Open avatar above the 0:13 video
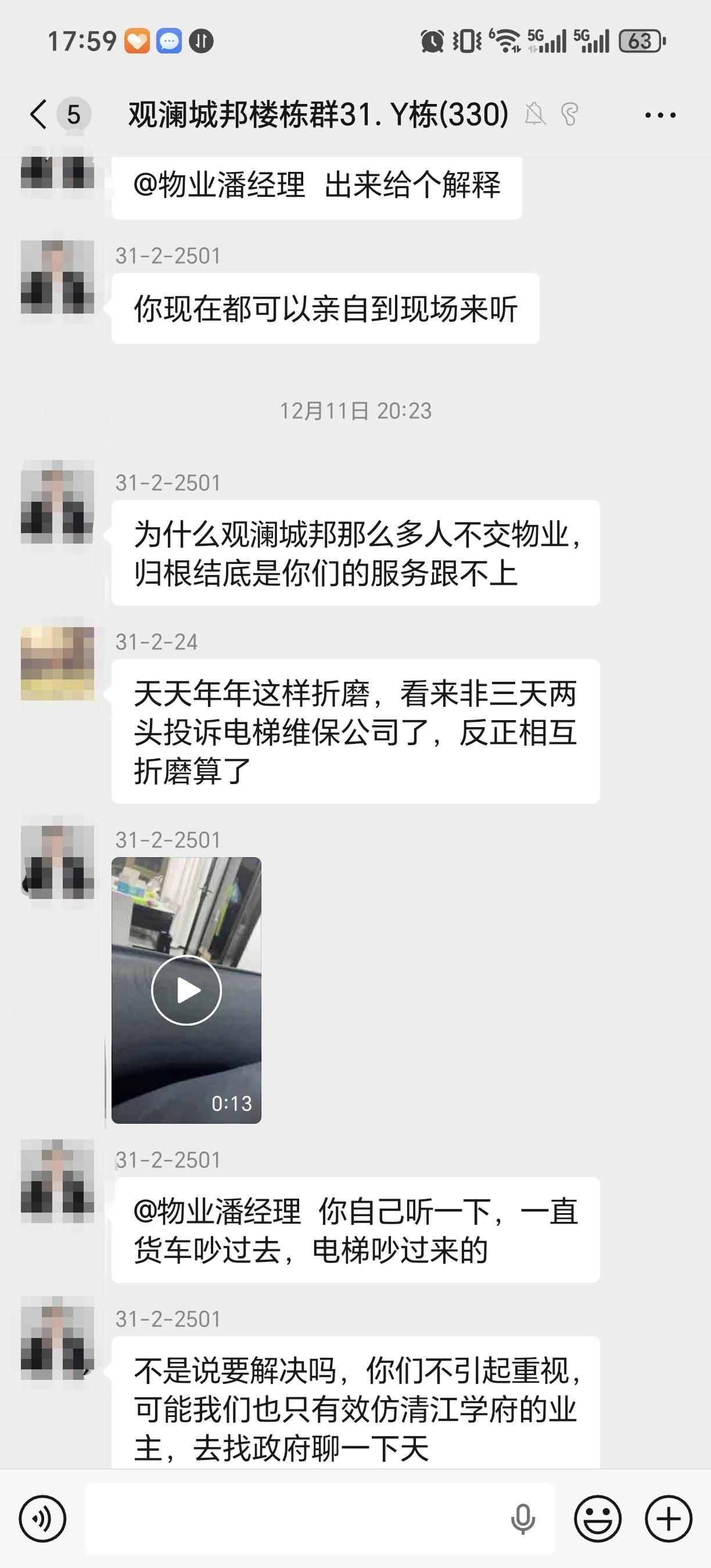 (x=58, y=862)
